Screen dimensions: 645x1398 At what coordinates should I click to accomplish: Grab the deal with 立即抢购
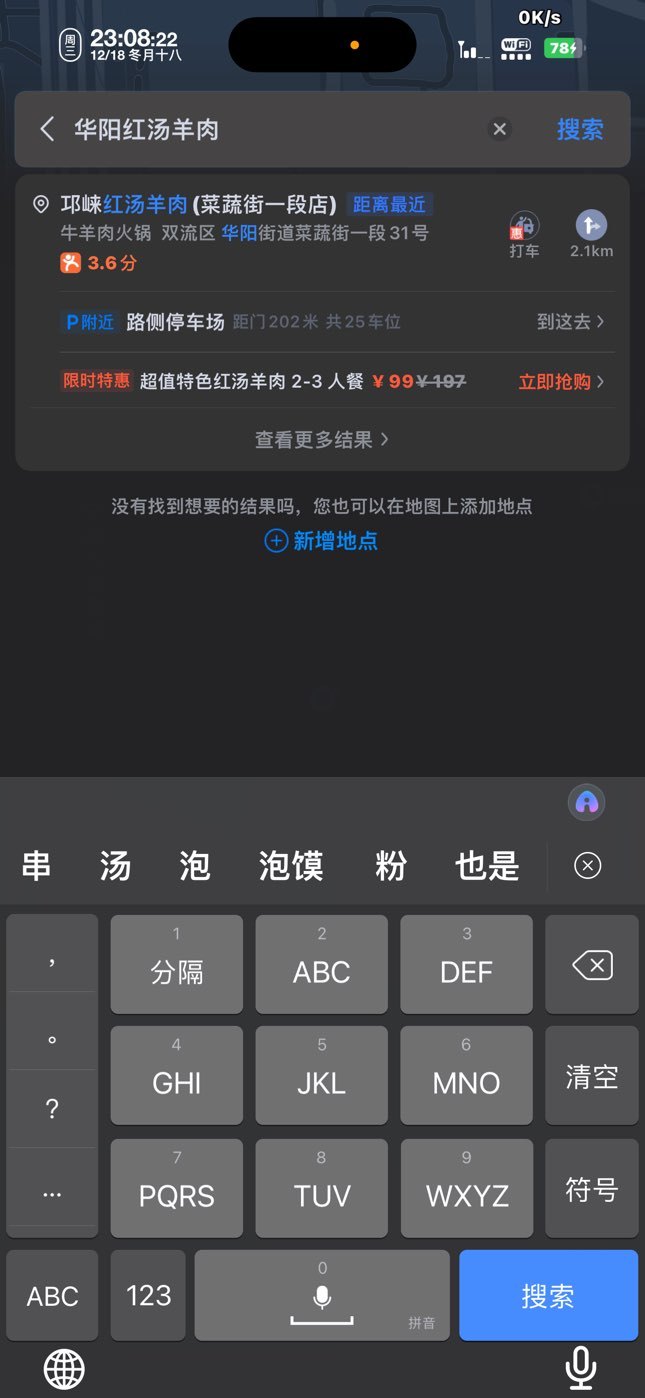coord(561,382)
